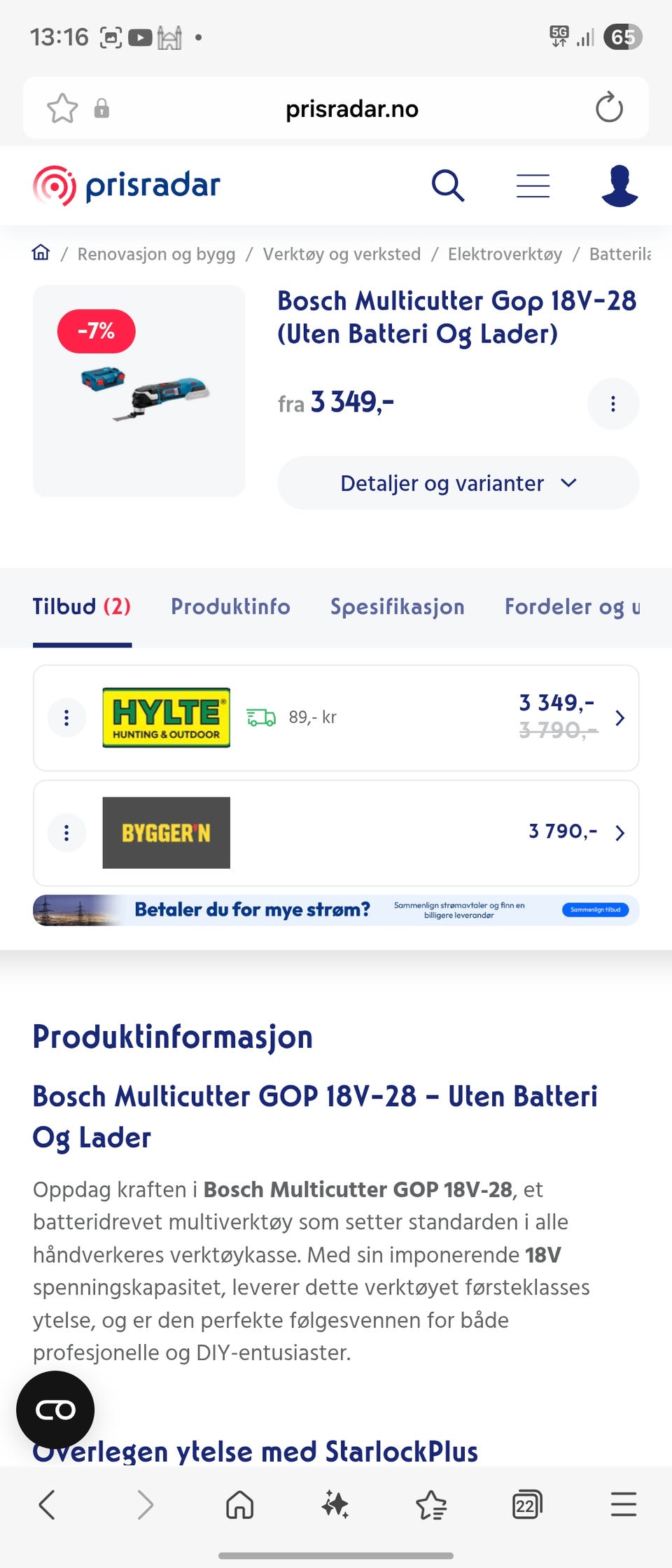Select the sparkle AI icon in browser toolbar

coord(336,1505)
